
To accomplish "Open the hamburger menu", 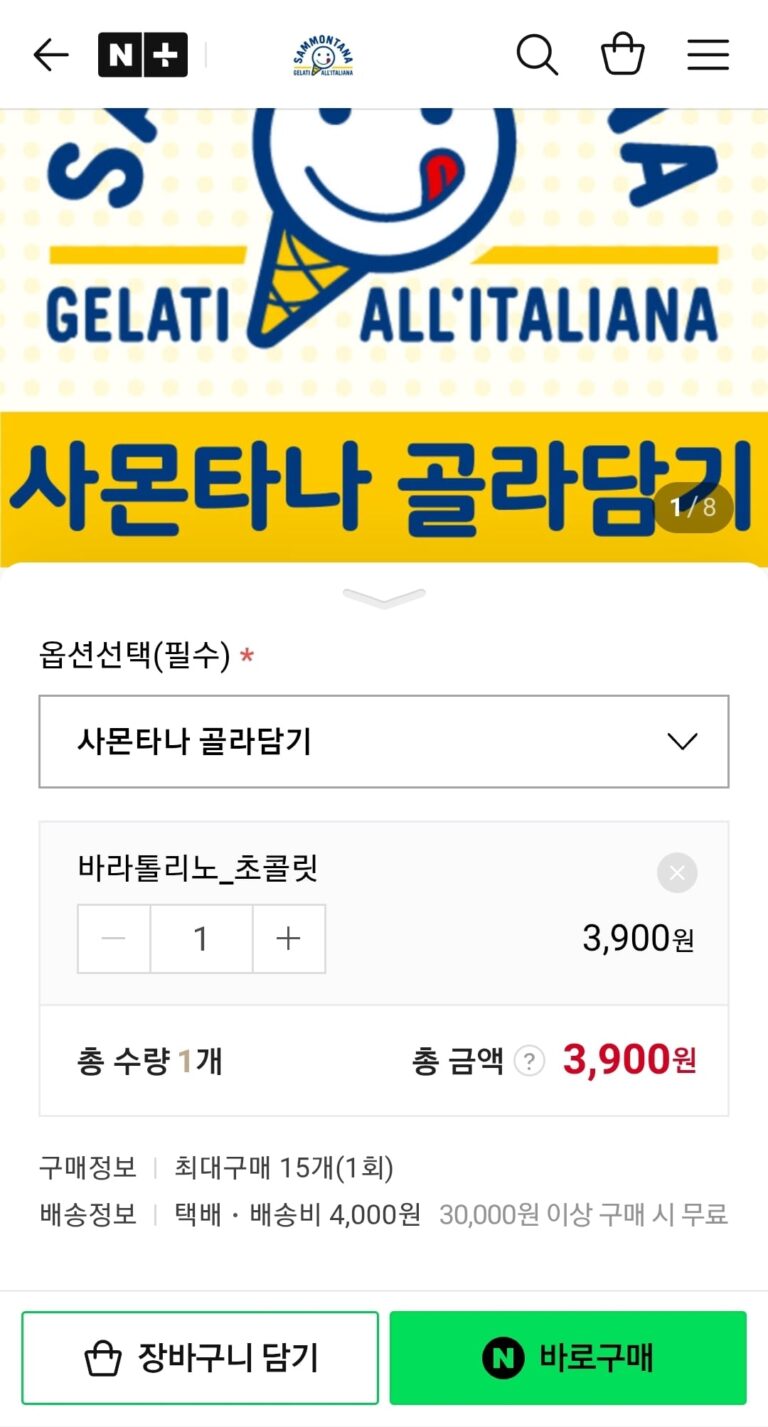I will 707,55.
